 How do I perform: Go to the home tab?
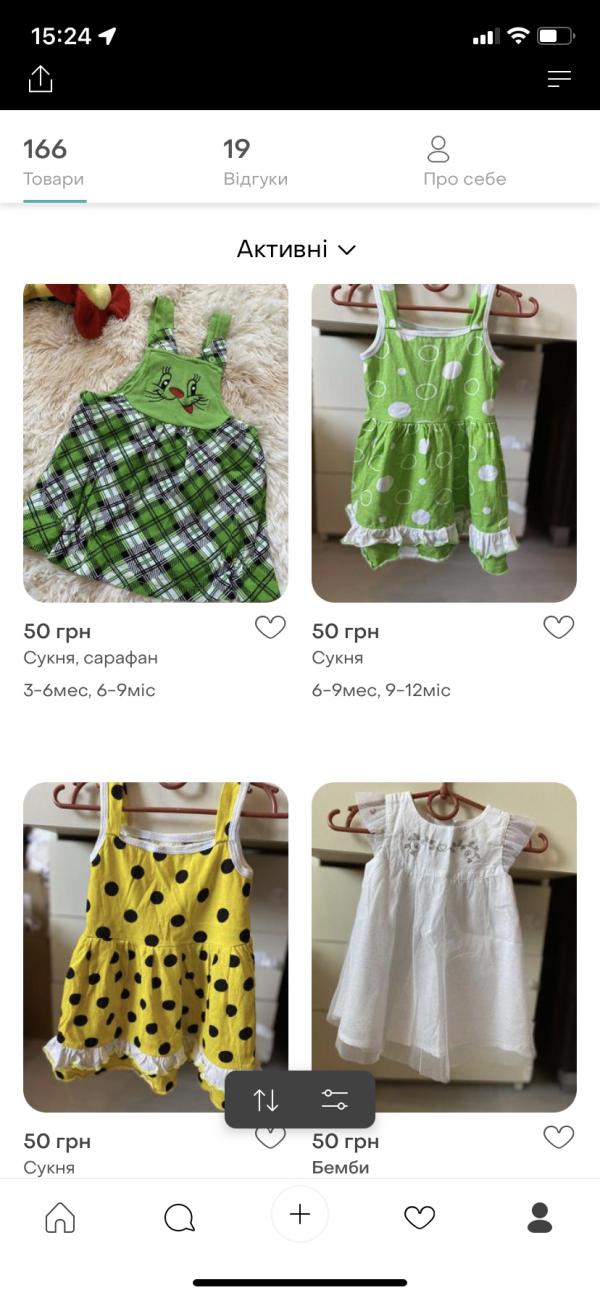point(60,1216)
